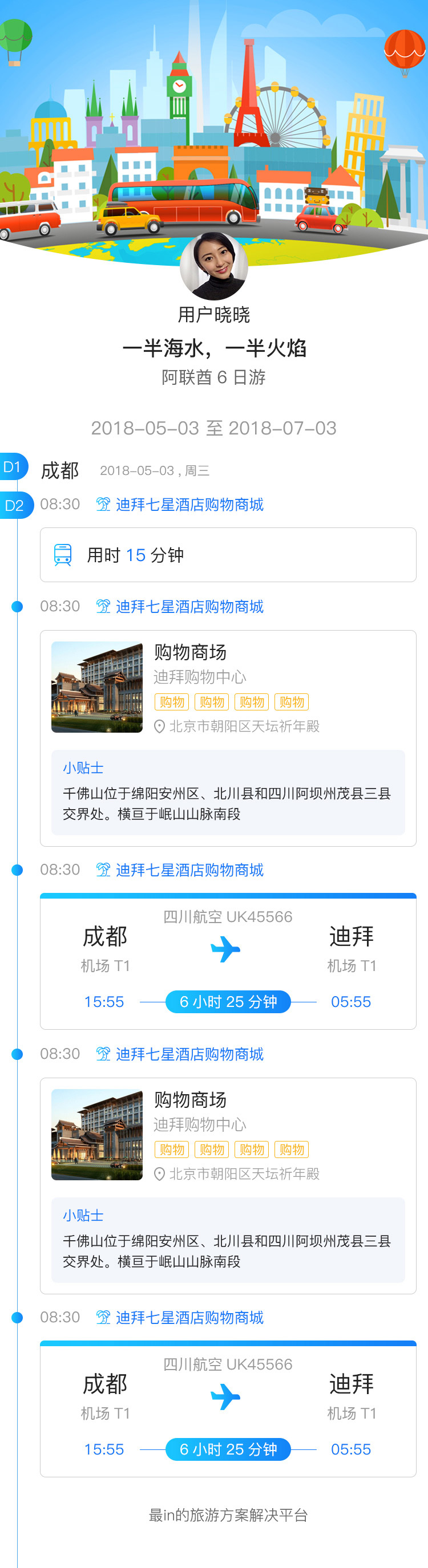Open user 晓晓's profile avatar
The height and width of the screenshot is (1568, 428).
coord(213,266)
